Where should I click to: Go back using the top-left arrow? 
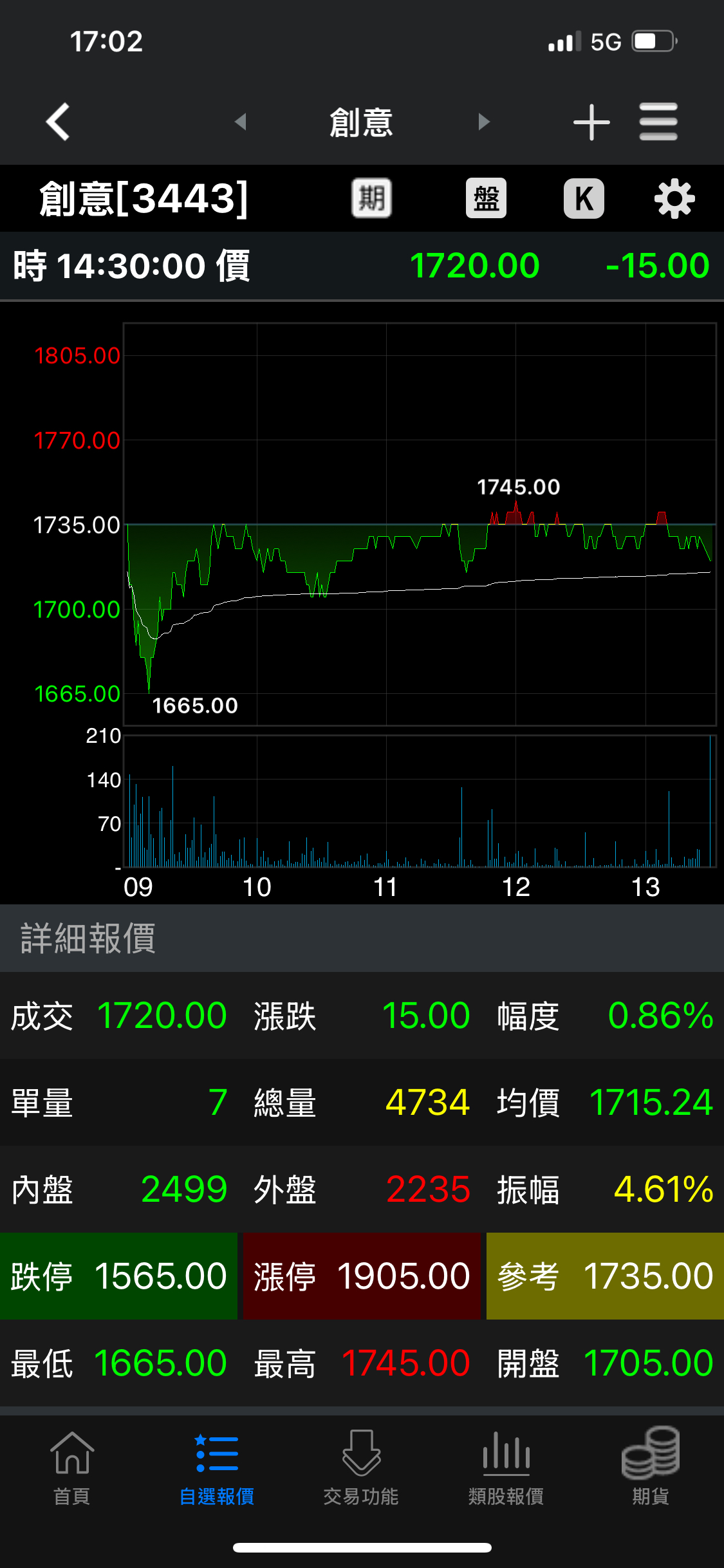pos(58,122)
